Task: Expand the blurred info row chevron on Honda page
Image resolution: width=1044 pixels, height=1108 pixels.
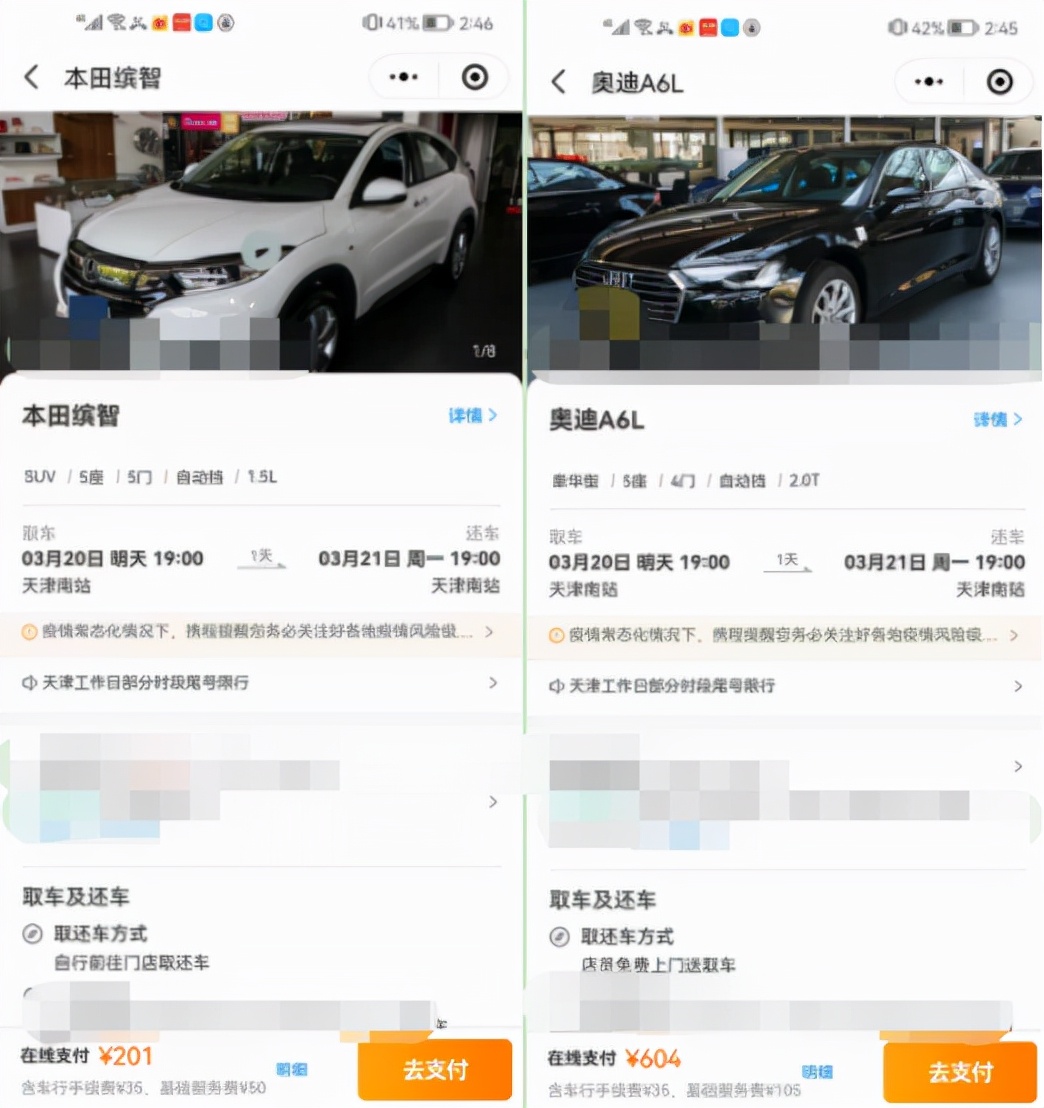Action: click(x=492, y=801)
